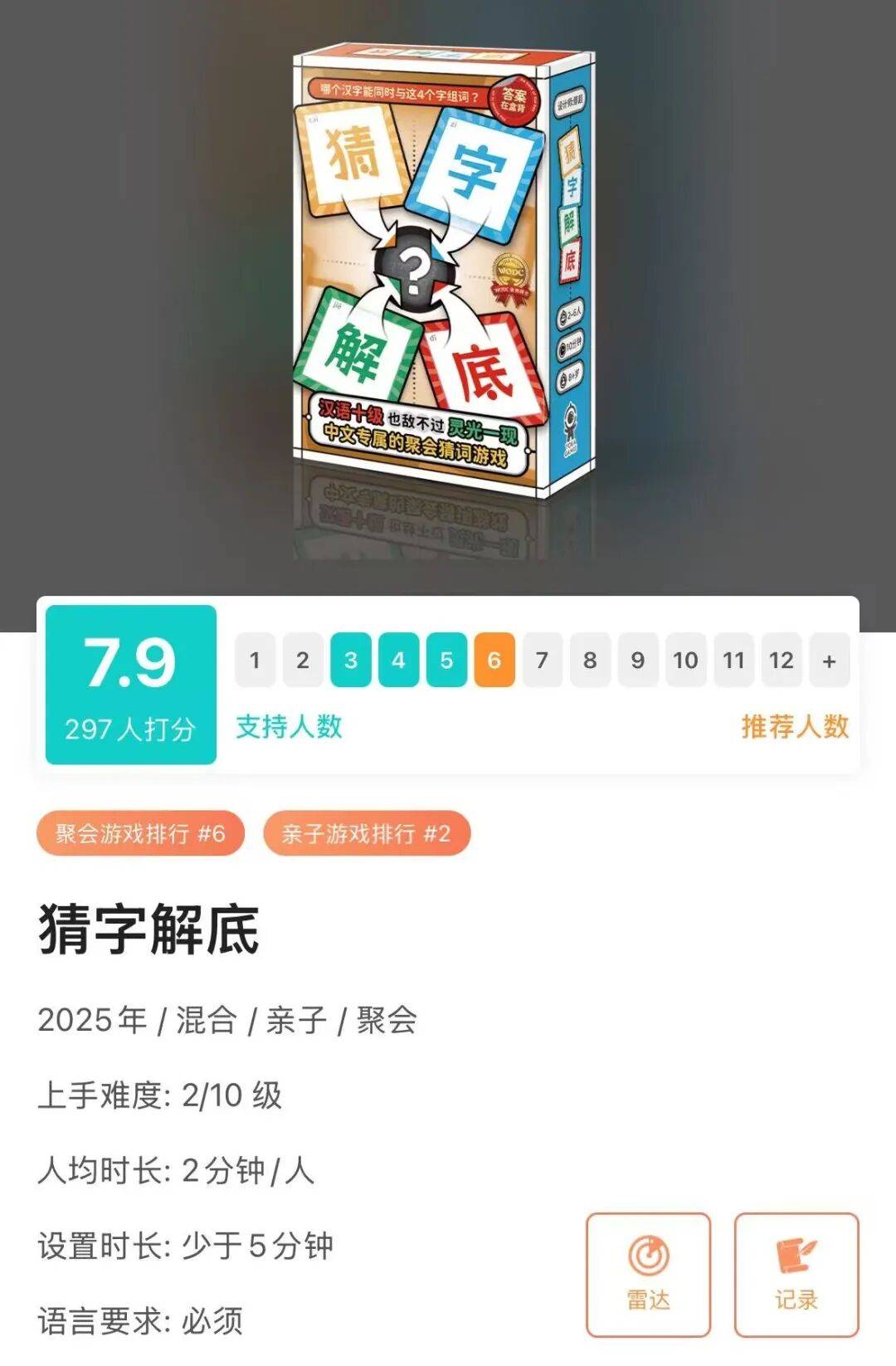Screen dimensions: 896x1366
Task: Open the 亲子游戏排行 #2 ranking chip
Action: [367, 833]
